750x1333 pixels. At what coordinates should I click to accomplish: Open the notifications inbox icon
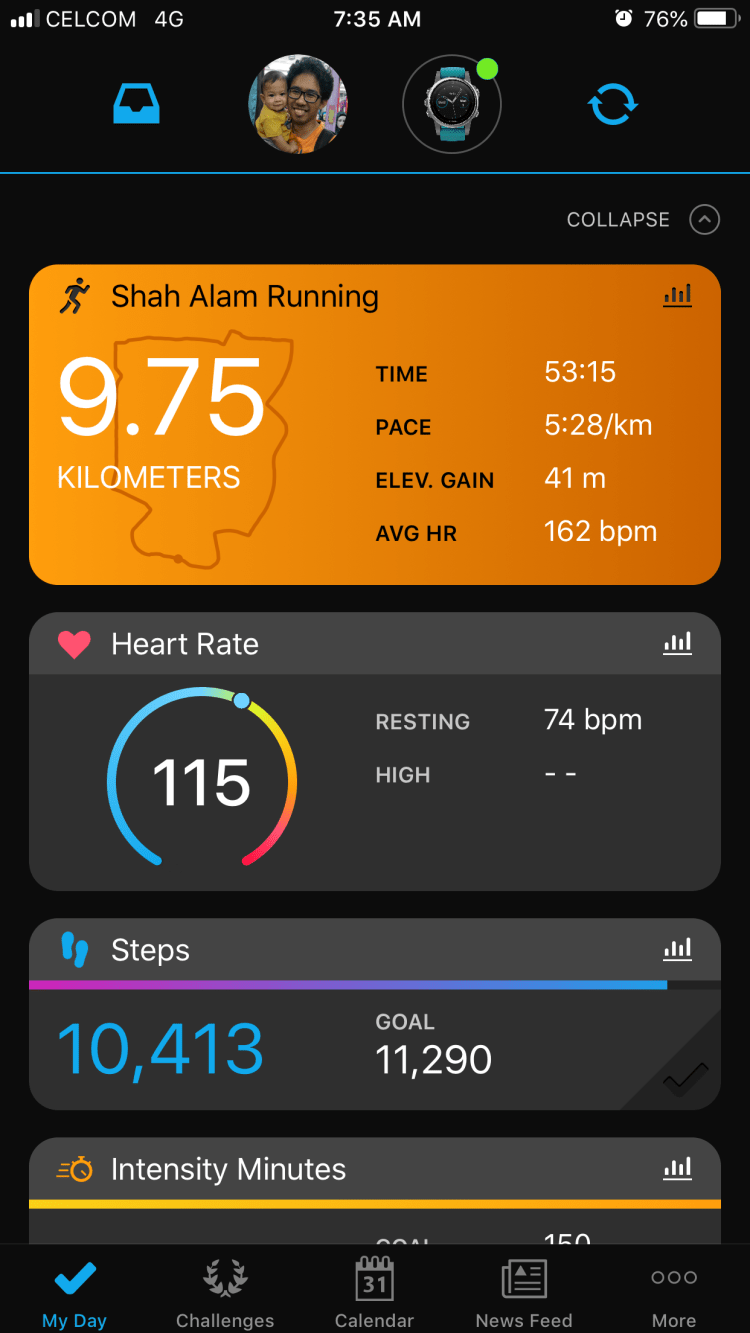137,104
